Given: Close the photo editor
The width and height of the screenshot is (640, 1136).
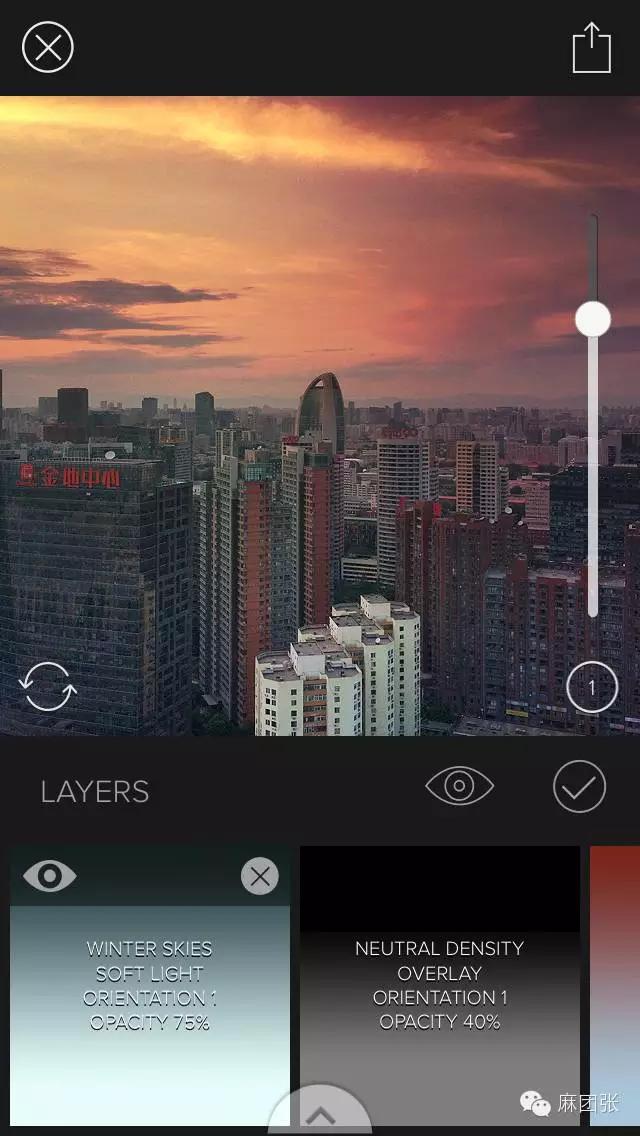Looking at the screenshot, I should (x=48, y=48).
